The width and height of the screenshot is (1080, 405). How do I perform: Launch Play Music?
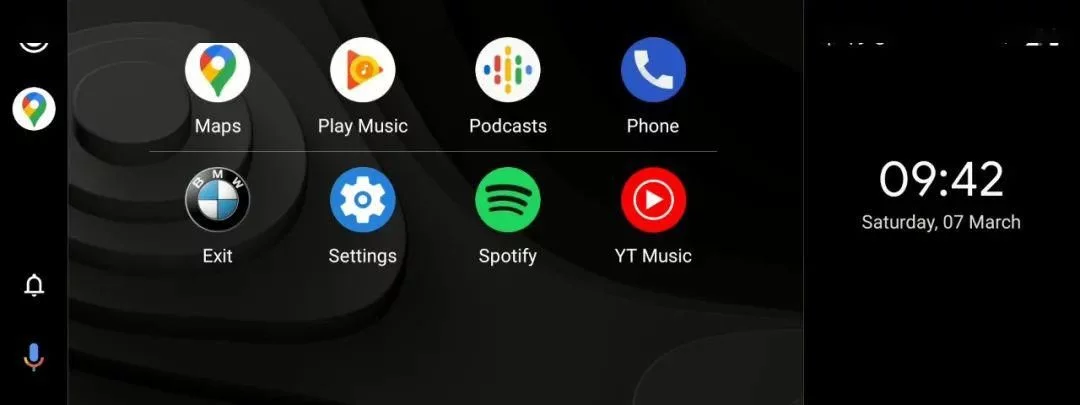click(362, 72)
